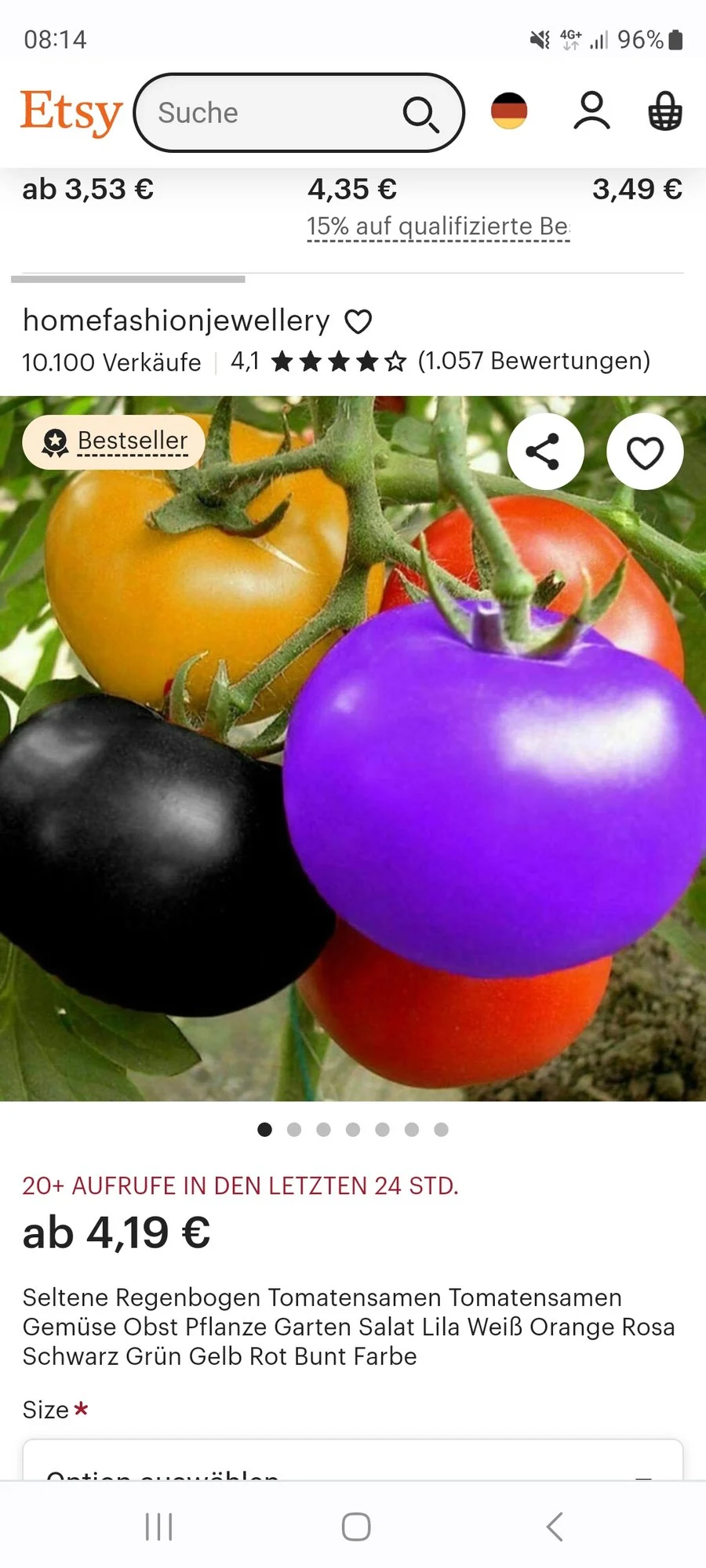Add this listing to favourites

pos(645,452)
